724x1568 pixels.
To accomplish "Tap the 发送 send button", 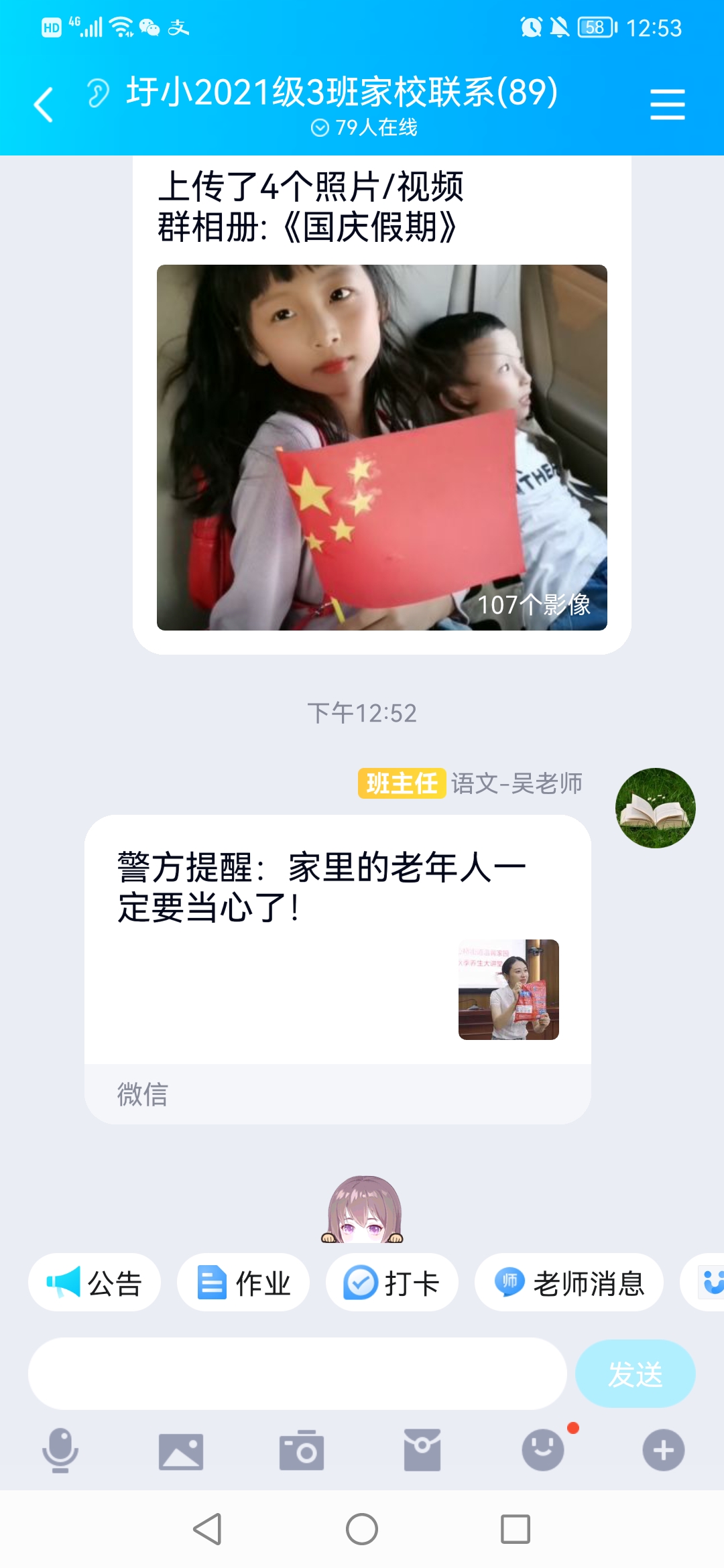I will tap(636, 1374).
